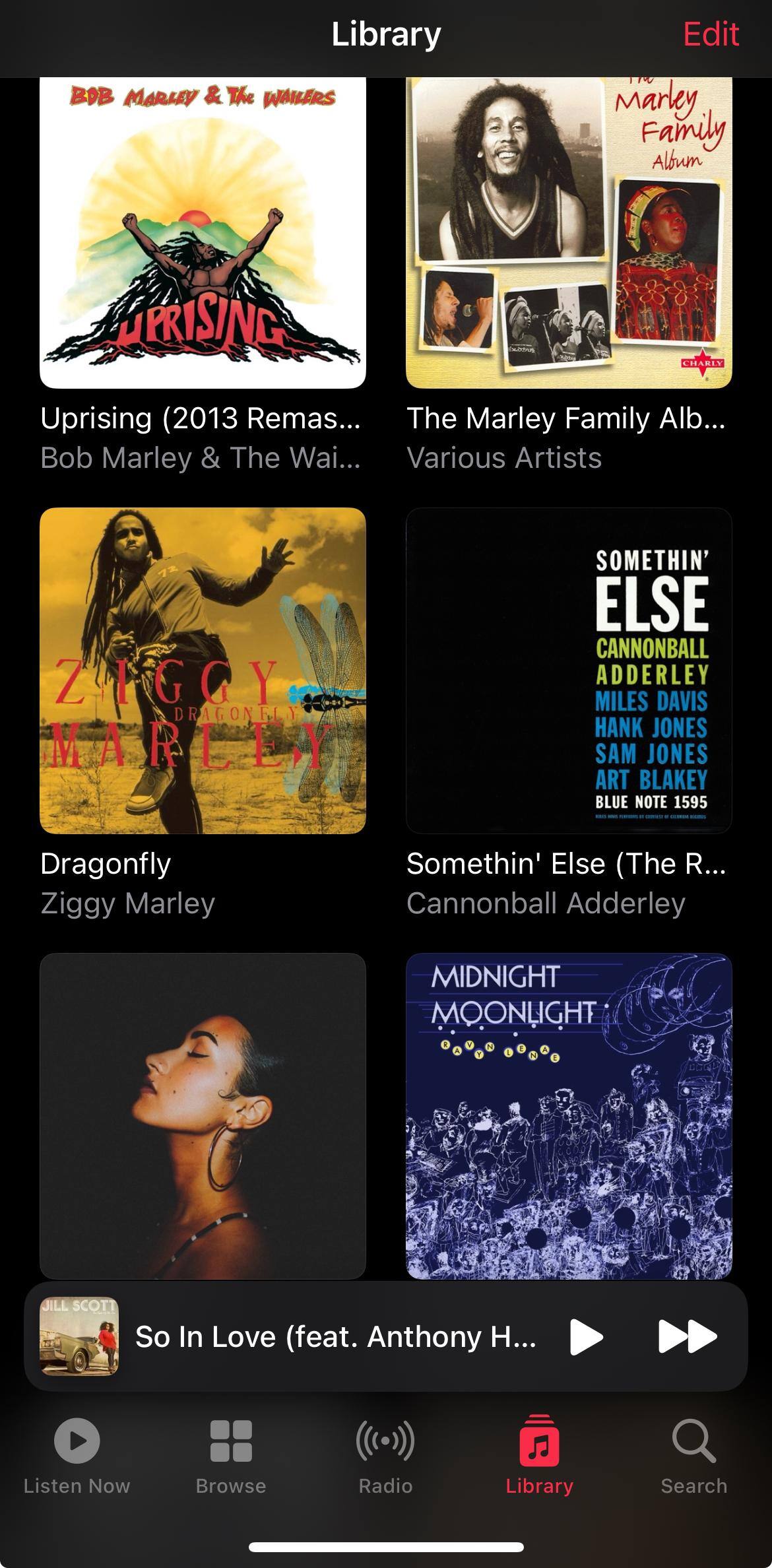Open The Marley Family Album
Image resolution: width=772 pixels, height=1568 pixels.
pos(568,232)
